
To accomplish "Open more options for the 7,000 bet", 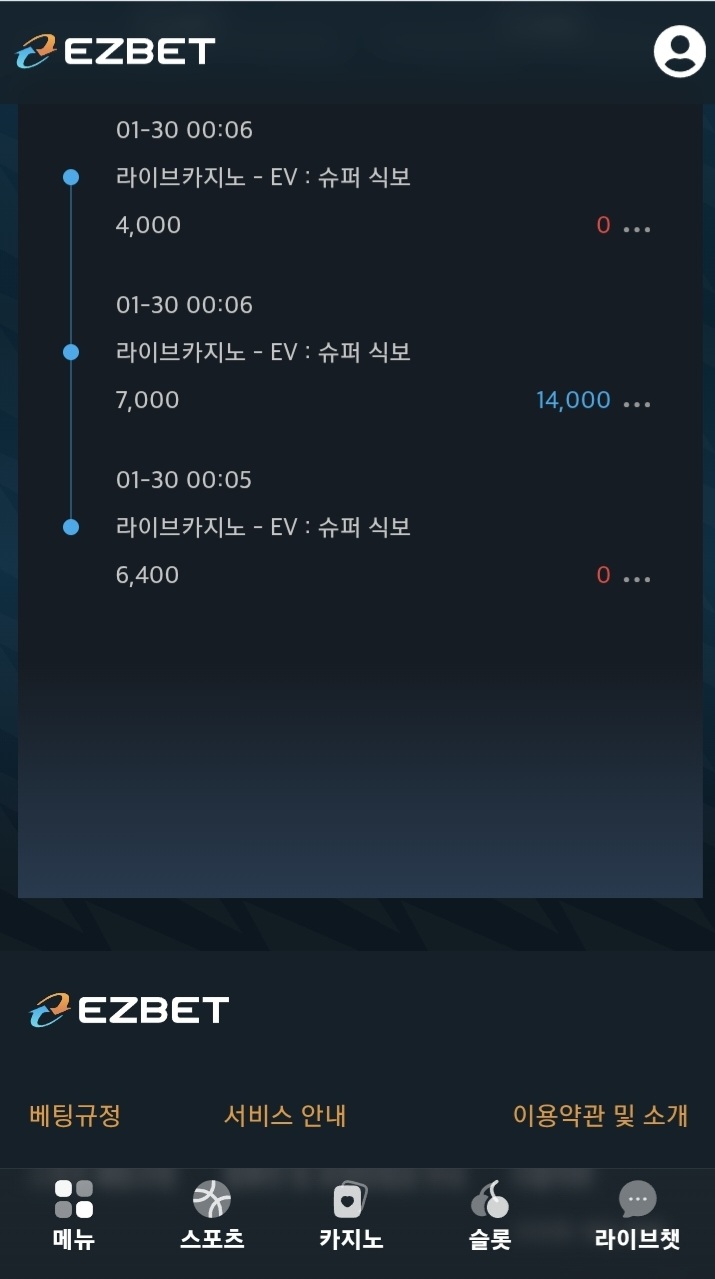I will (637, 403).
